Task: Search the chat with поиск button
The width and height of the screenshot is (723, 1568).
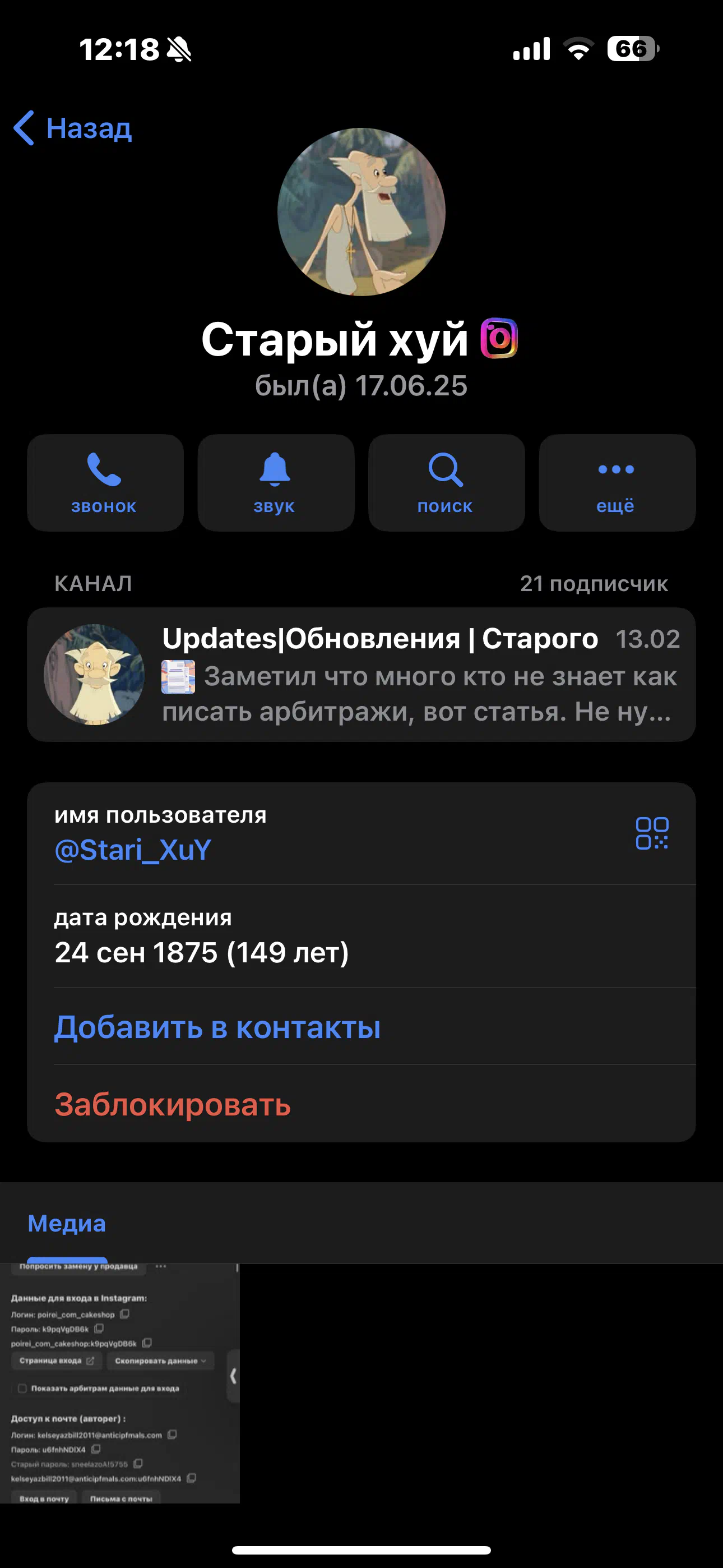Action: 446,483
